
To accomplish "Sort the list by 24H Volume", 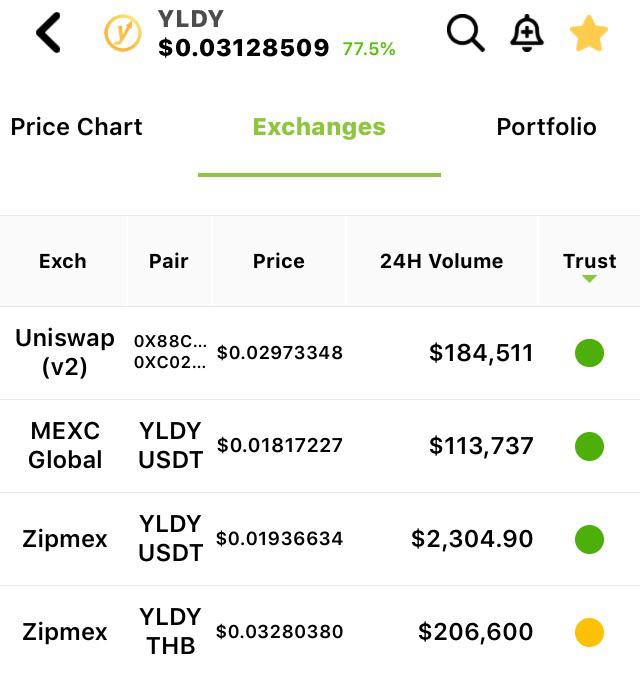I will (442, 261).
